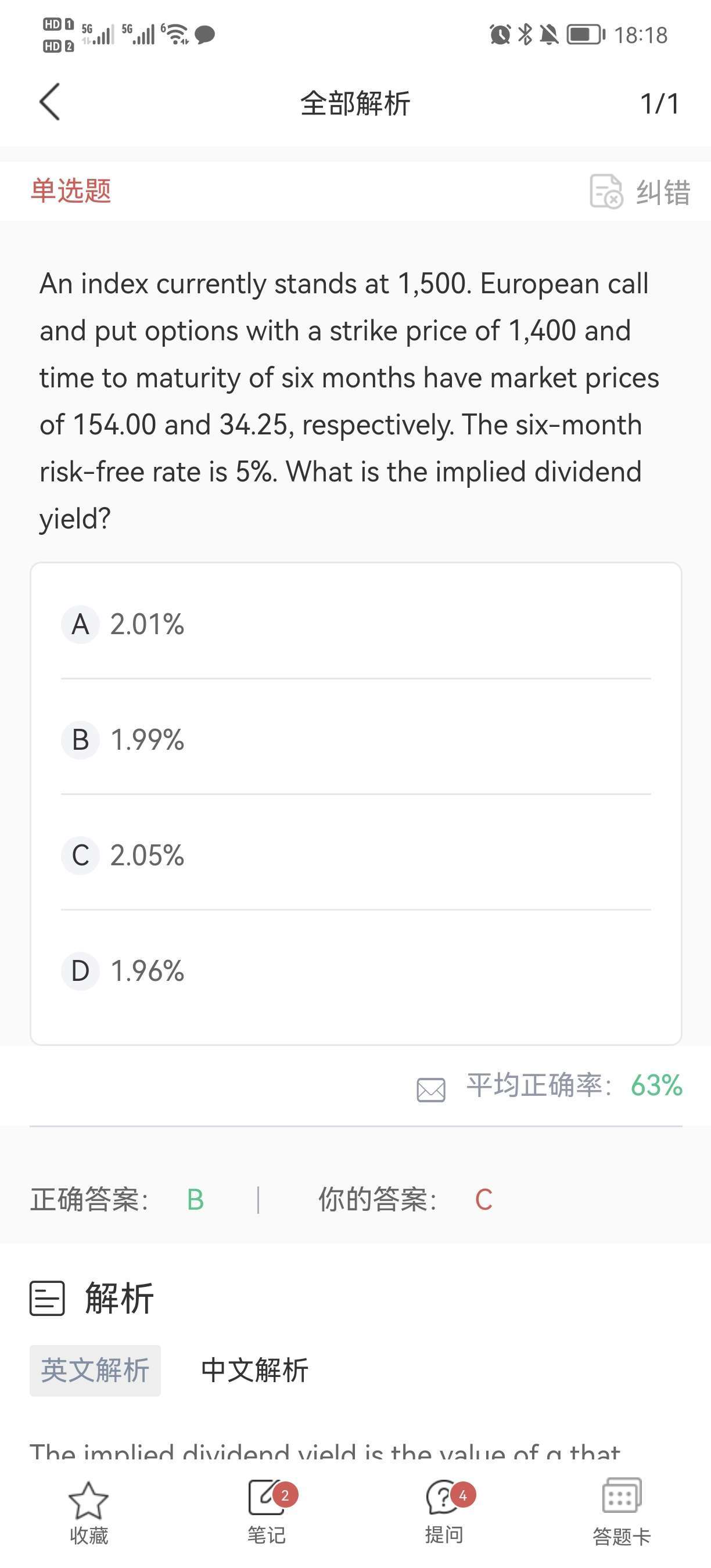
Task: Open the 提问 questions section
Action: (444, 1513)
